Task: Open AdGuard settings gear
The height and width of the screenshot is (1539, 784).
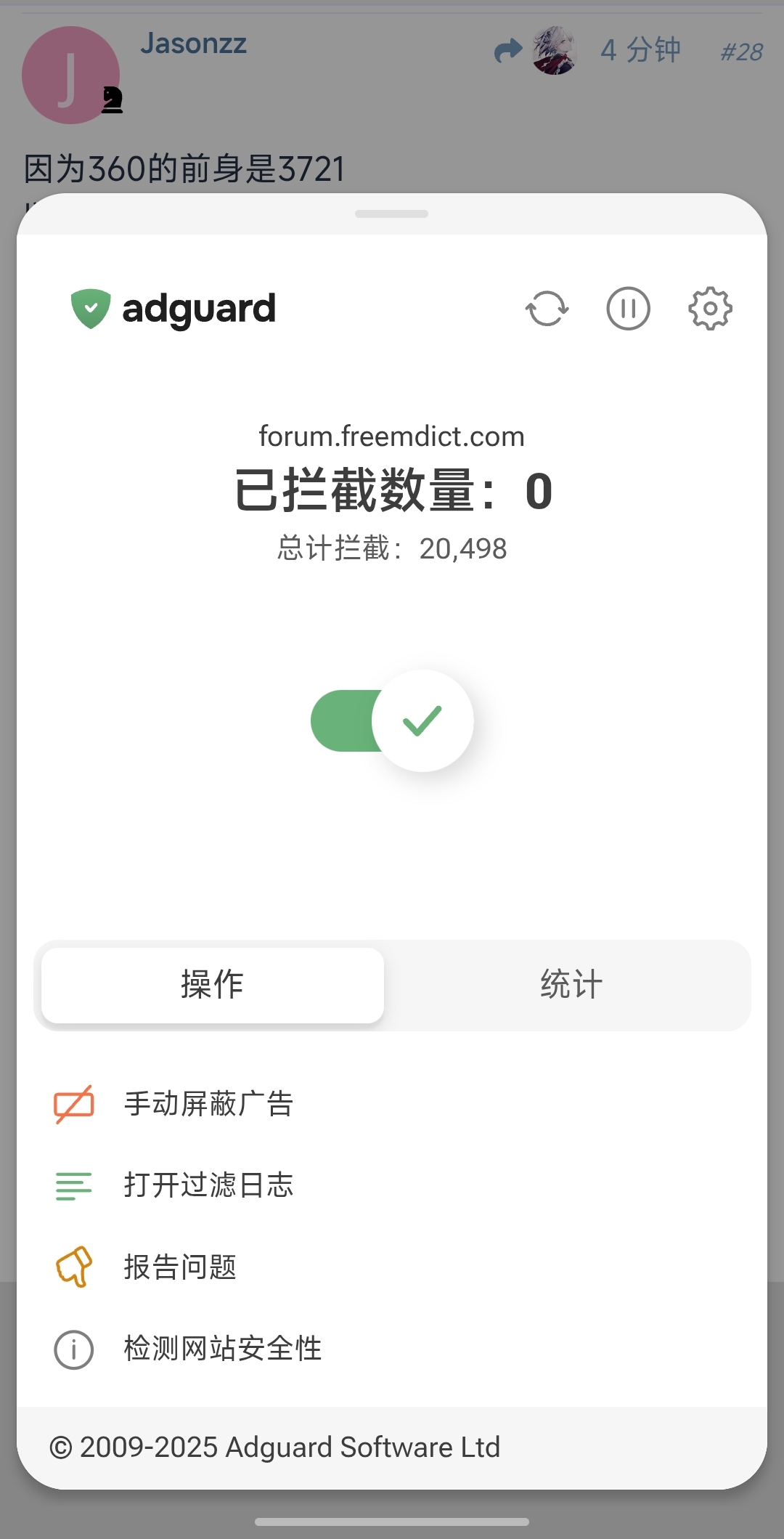Action: [710, 309]
